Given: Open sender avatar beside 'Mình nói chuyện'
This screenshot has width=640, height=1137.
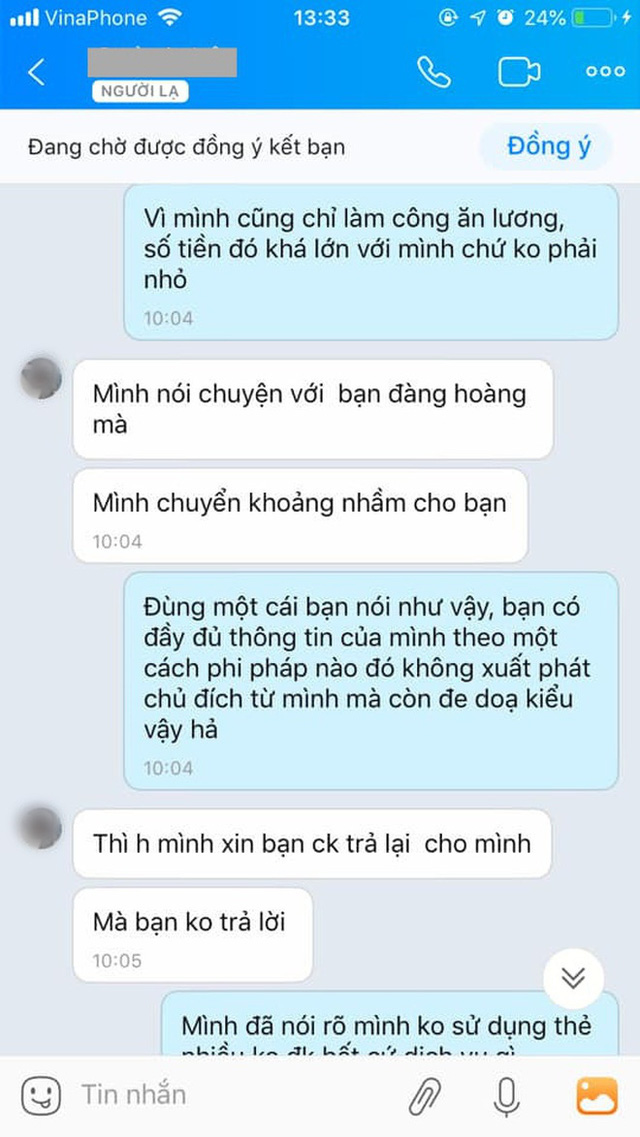Looking at the screenshot, I should pos(41,379).
